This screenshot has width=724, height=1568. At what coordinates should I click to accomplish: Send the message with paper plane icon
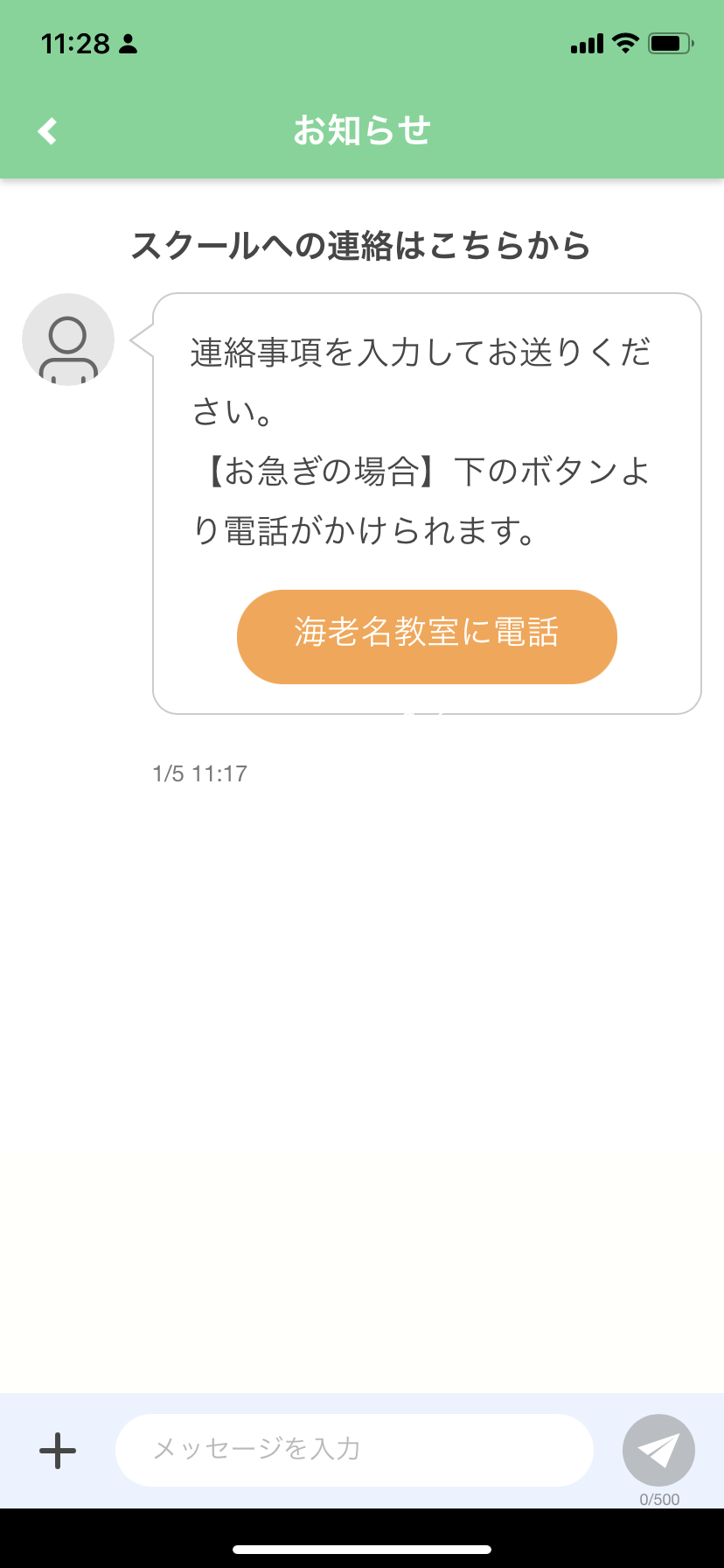point(658,1450)
